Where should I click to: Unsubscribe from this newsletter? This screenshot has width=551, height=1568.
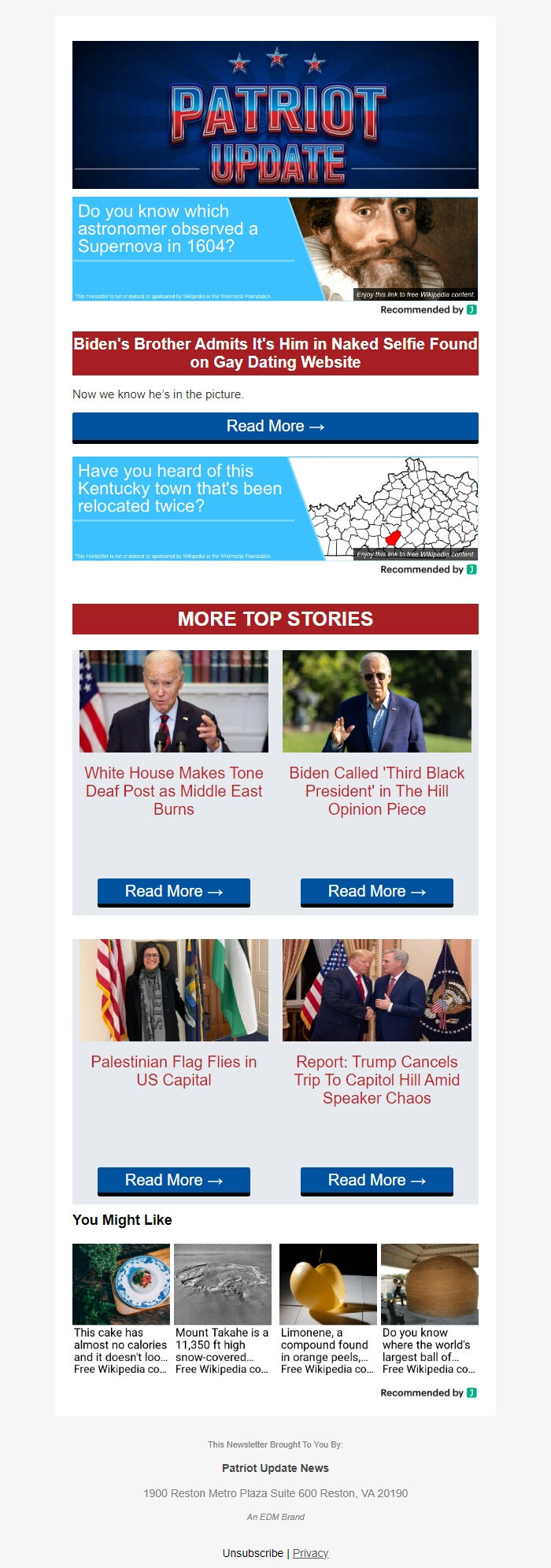[253, 1553]
